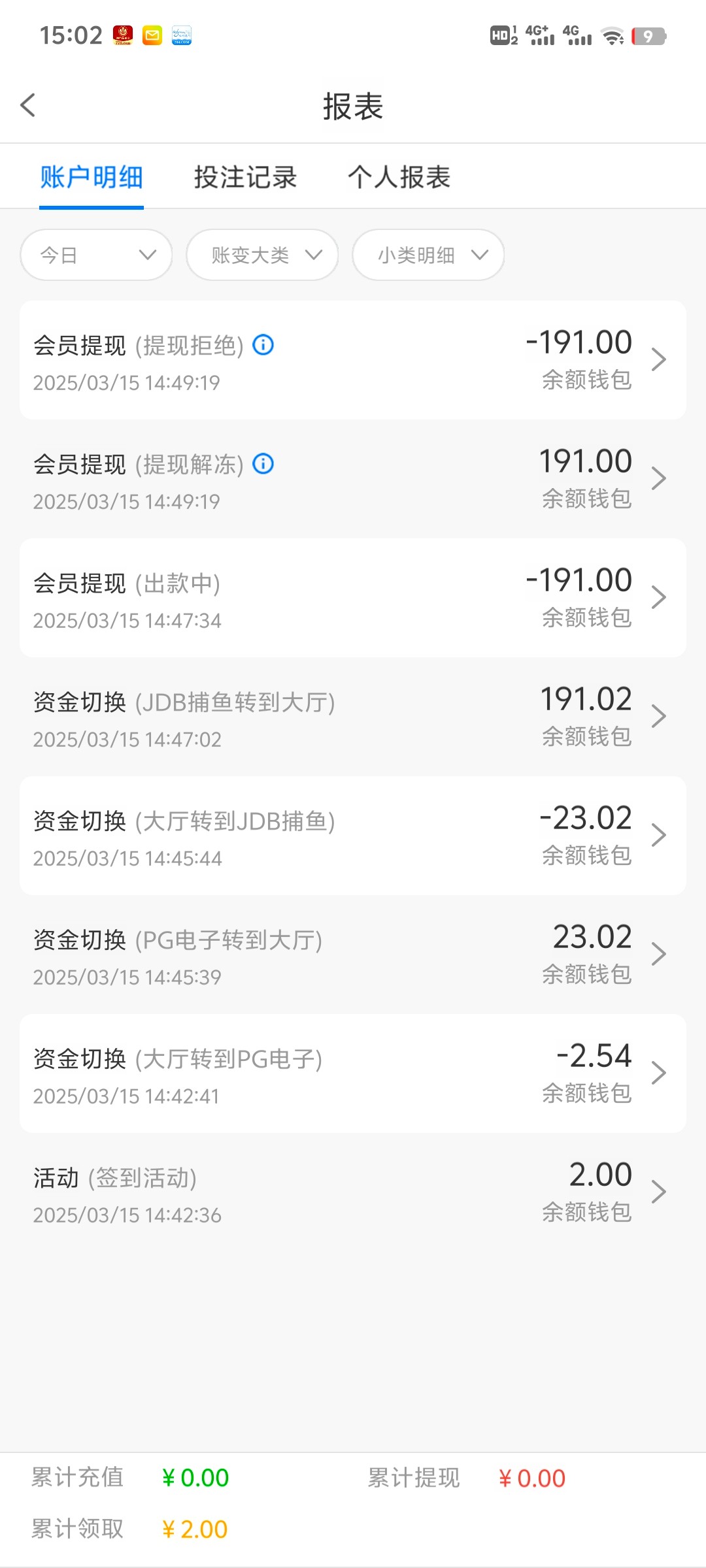Viewport: 706px width, 1568px height.
Task: Open the 大厅转到JDB捕鱼 transfer record
Action: 353,836
